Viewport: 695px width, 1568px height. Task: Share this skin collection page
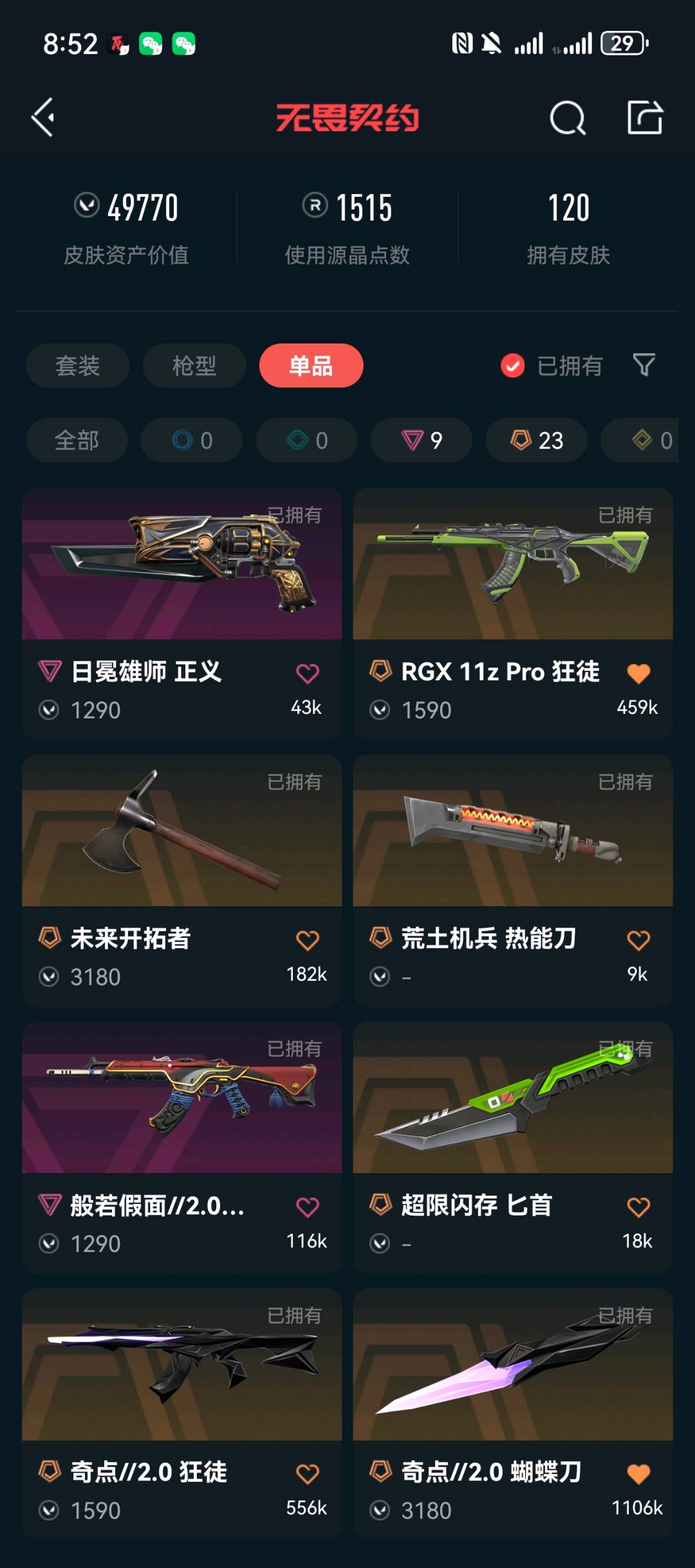(645, 118)
